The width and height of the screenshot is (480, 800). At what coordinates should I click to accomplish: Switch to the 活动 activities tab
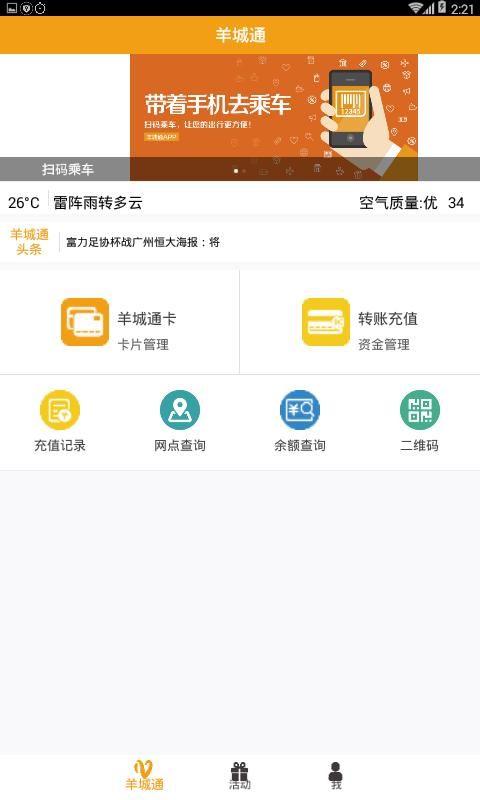[240, 776]
